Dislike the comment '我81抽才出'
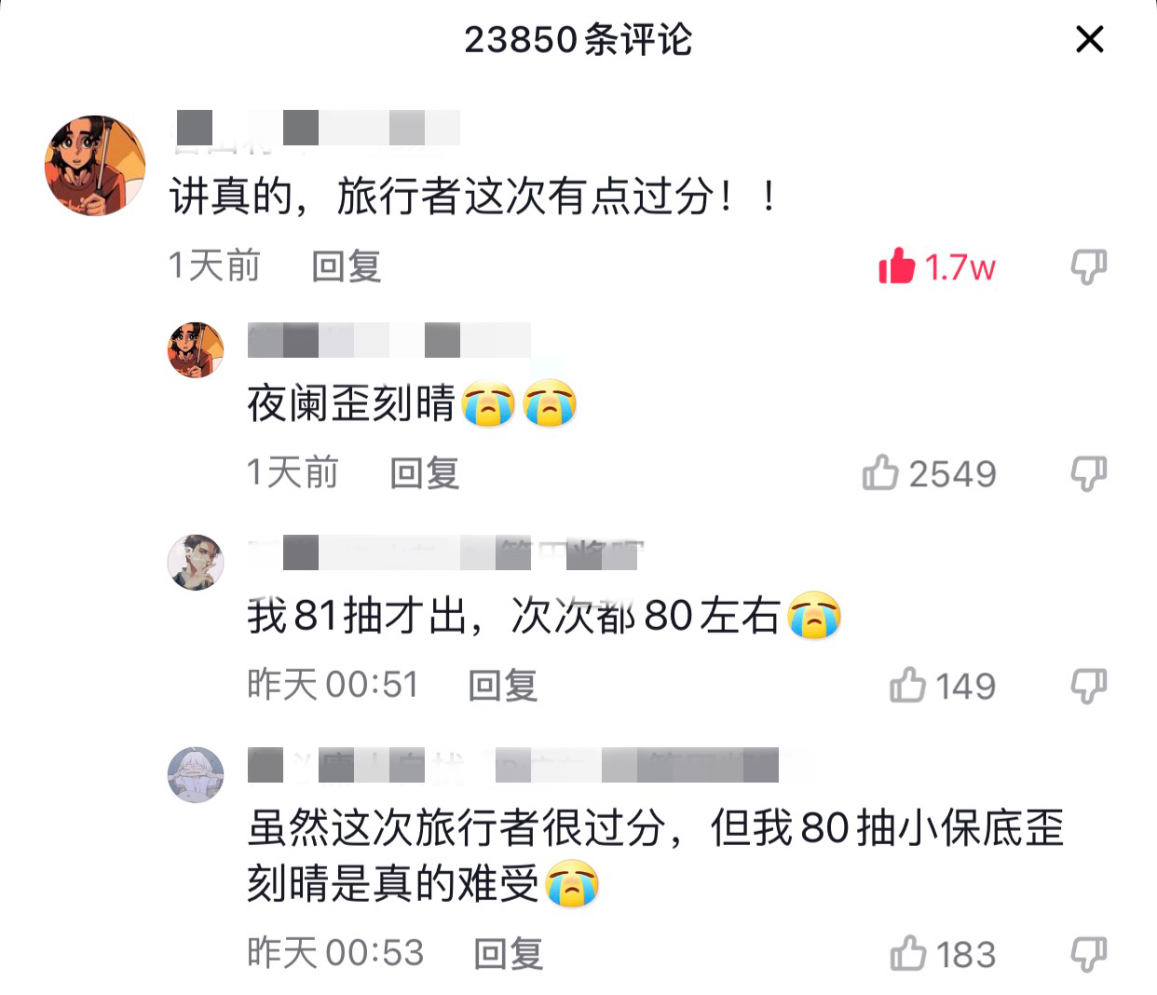1157x995 pixels. pos(1088,686)
